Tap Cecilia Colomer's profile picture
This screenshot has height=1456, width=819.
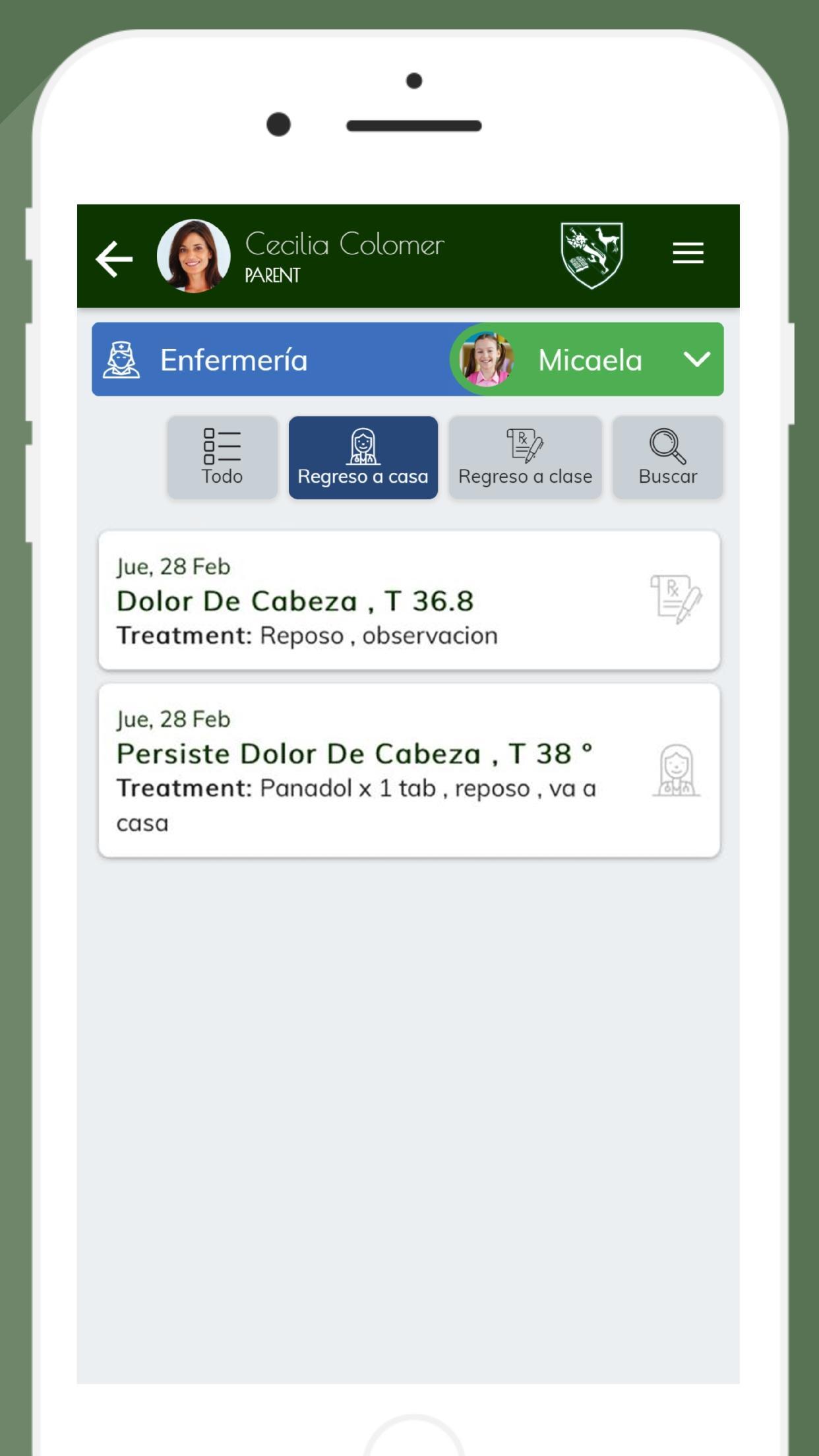[x=194, y=256]
